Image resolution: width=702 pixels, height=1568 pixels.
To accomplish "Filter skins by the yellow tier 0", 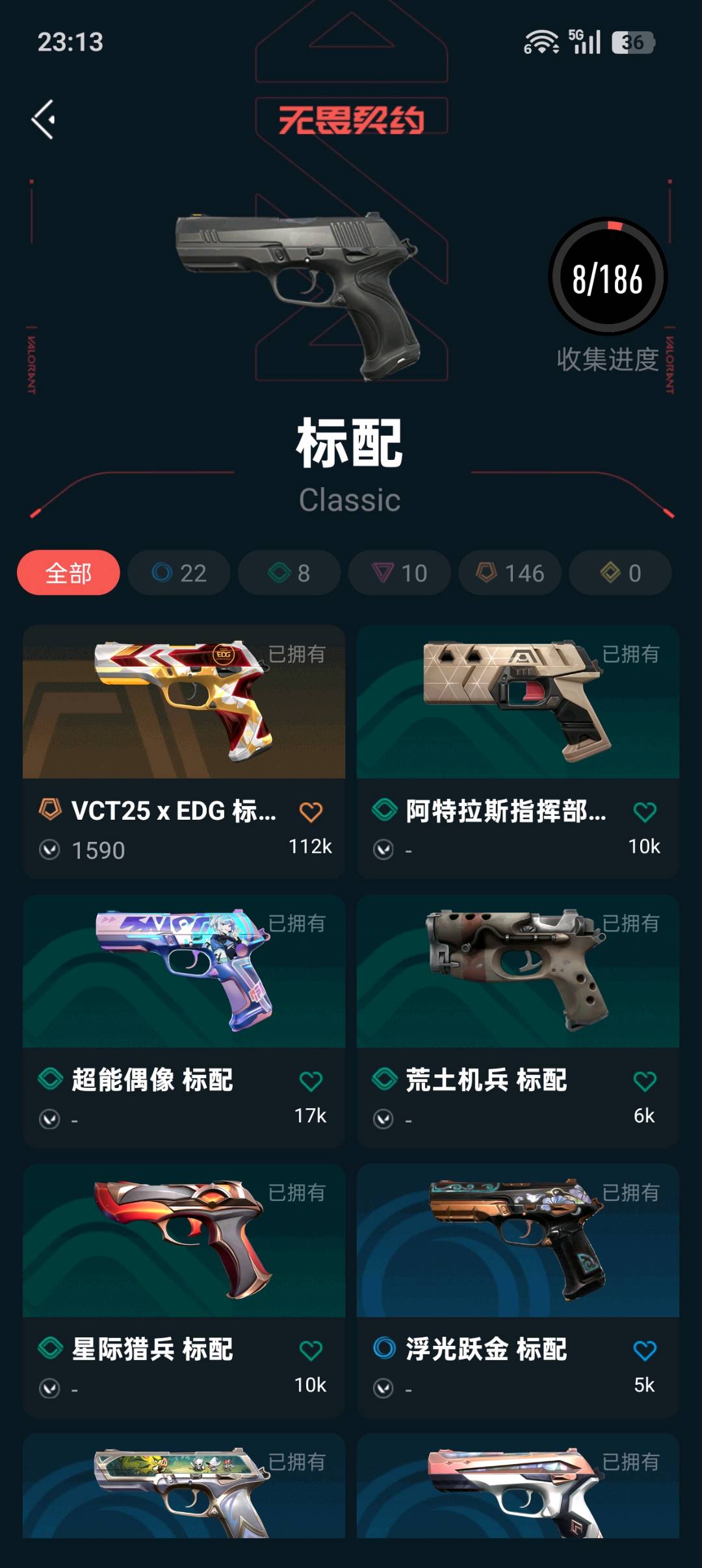I will [x=621, y=573].
